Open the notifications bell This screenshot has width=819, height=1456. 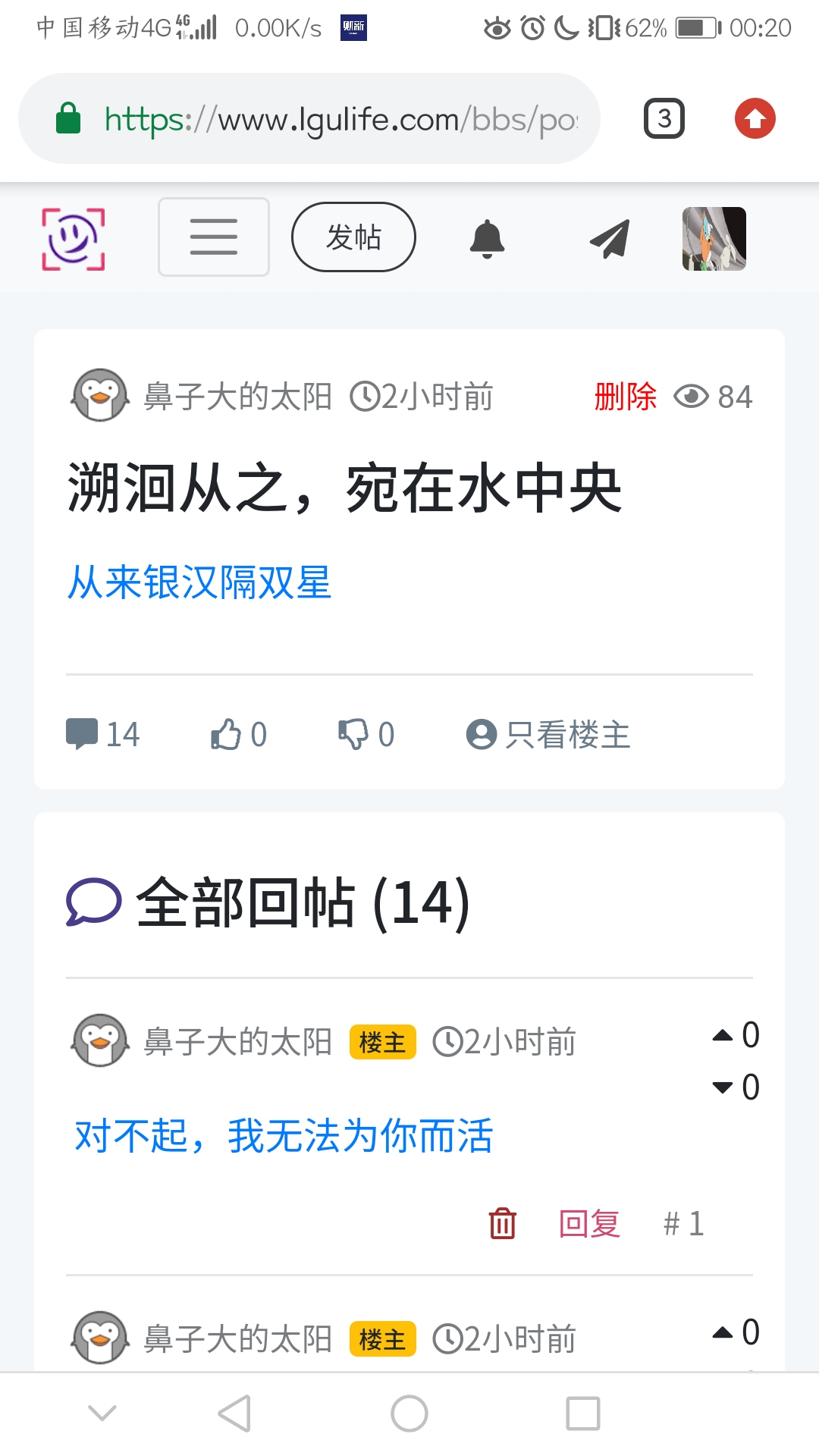(487, 239)
